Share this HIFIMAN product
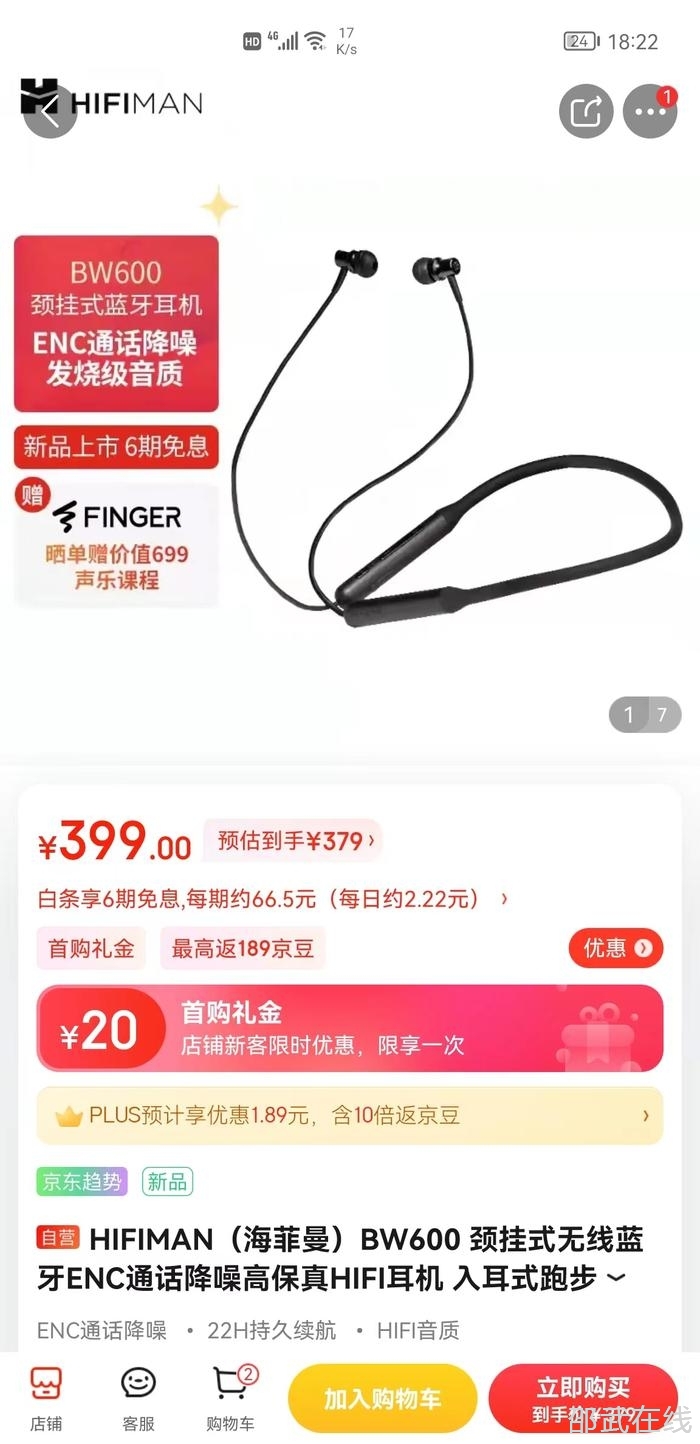 [585, 111]
